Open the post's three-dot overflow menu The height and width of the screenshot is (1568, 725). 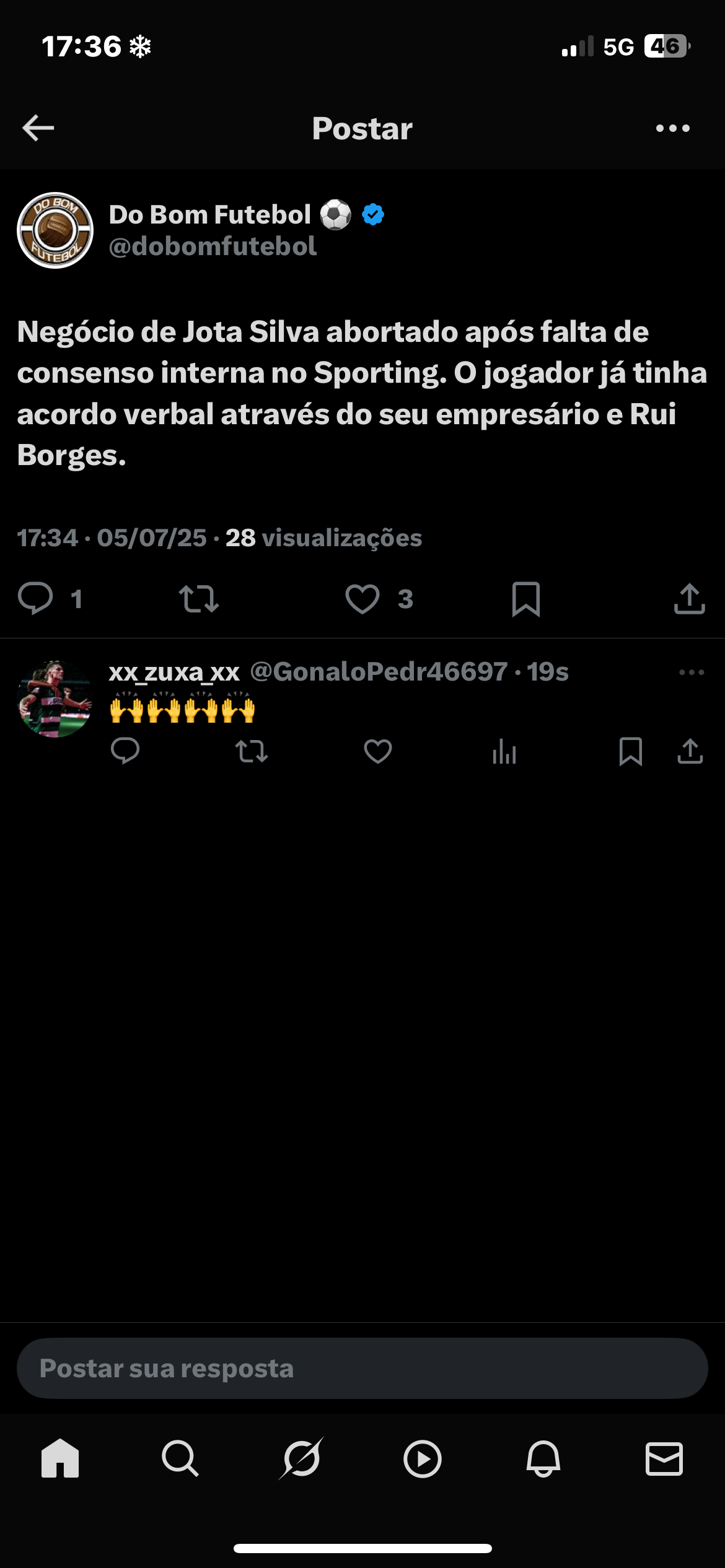(672, 128)
